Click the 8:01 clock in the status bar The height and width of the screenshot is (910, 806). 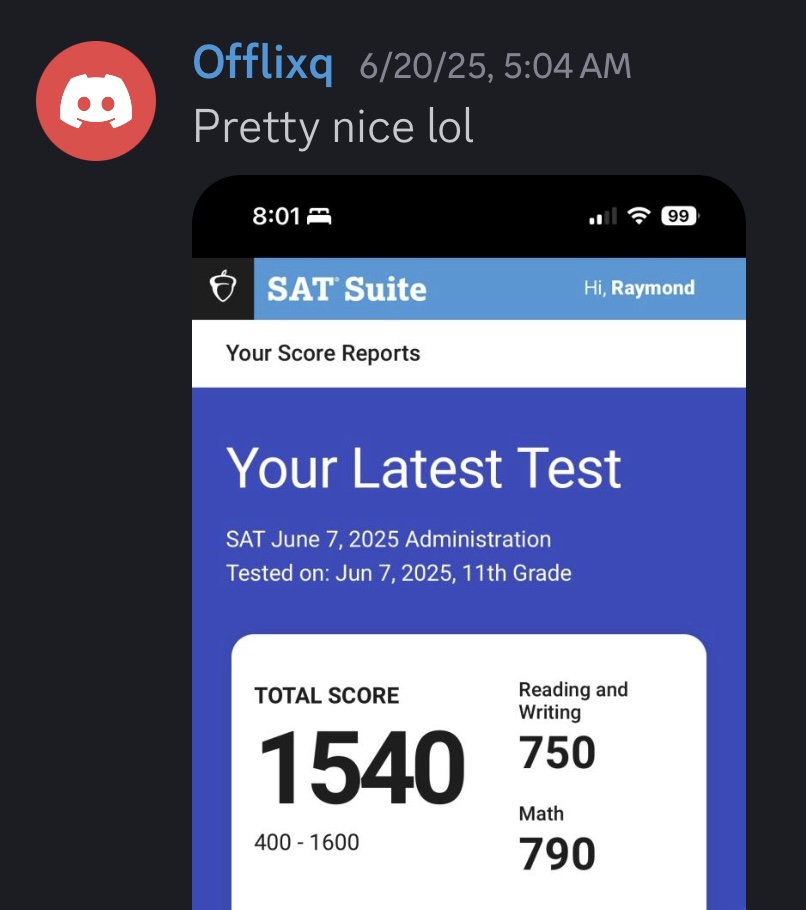(x=277, y=216)
